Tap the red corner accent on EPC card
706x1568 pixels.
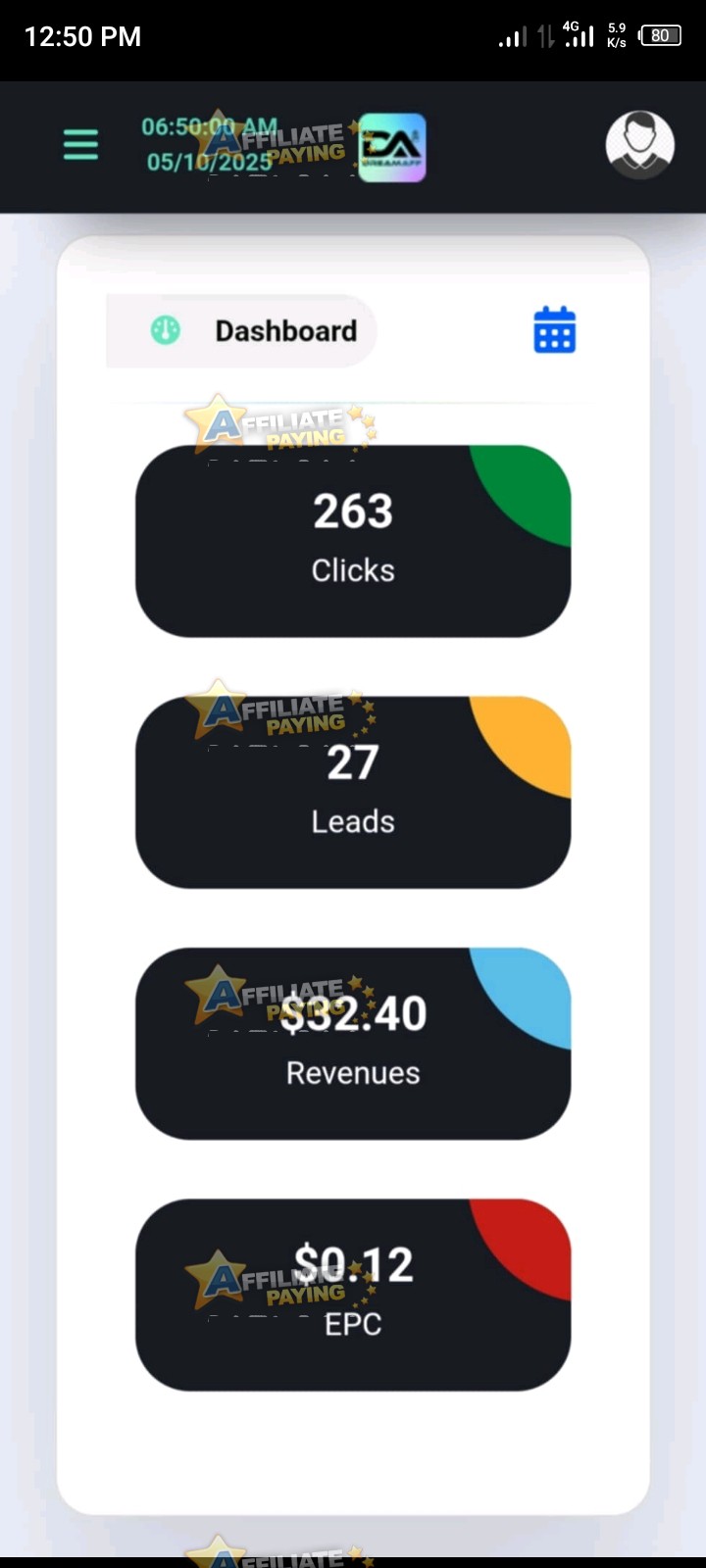pos(534,1240)
